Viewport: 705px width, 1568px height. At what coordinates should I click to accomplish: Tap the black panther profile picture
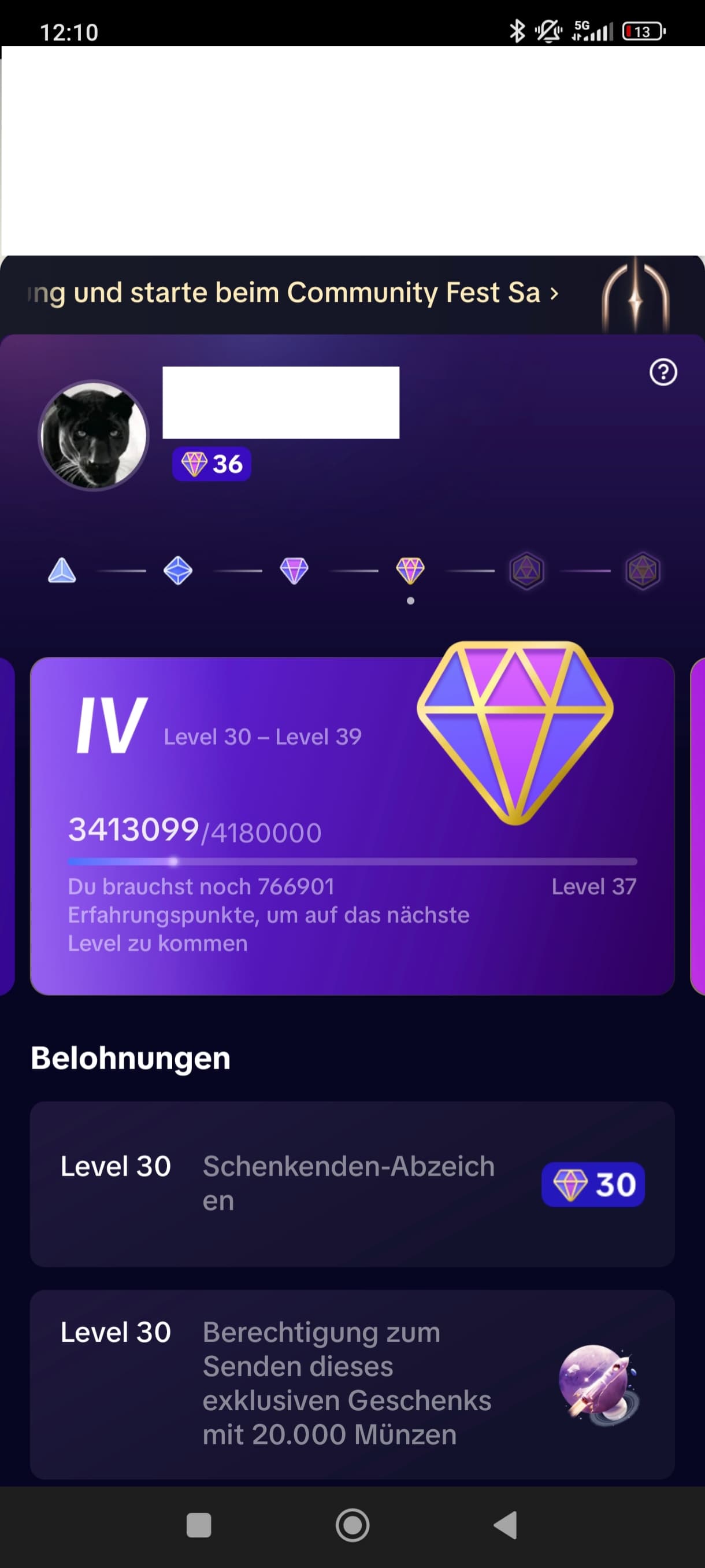click(94, 435)
